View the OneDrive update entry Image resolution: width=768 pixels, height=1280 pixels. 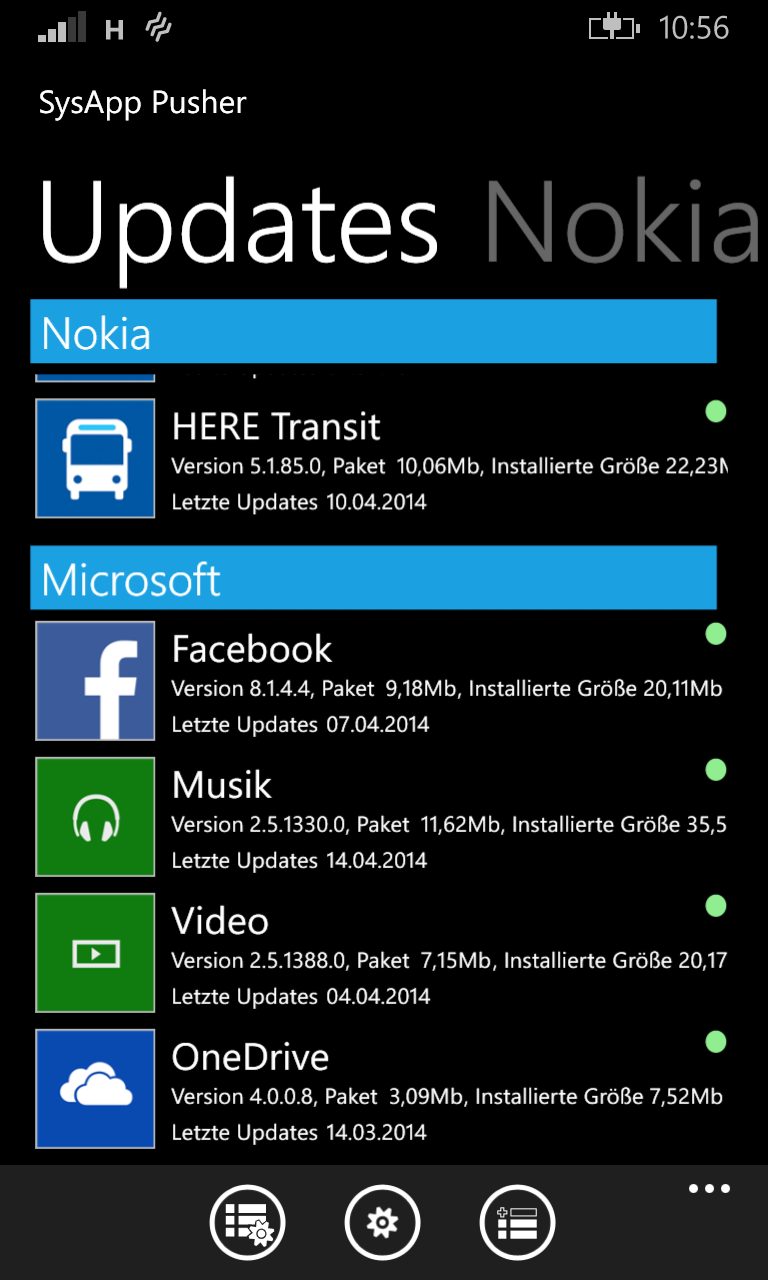380,1090
